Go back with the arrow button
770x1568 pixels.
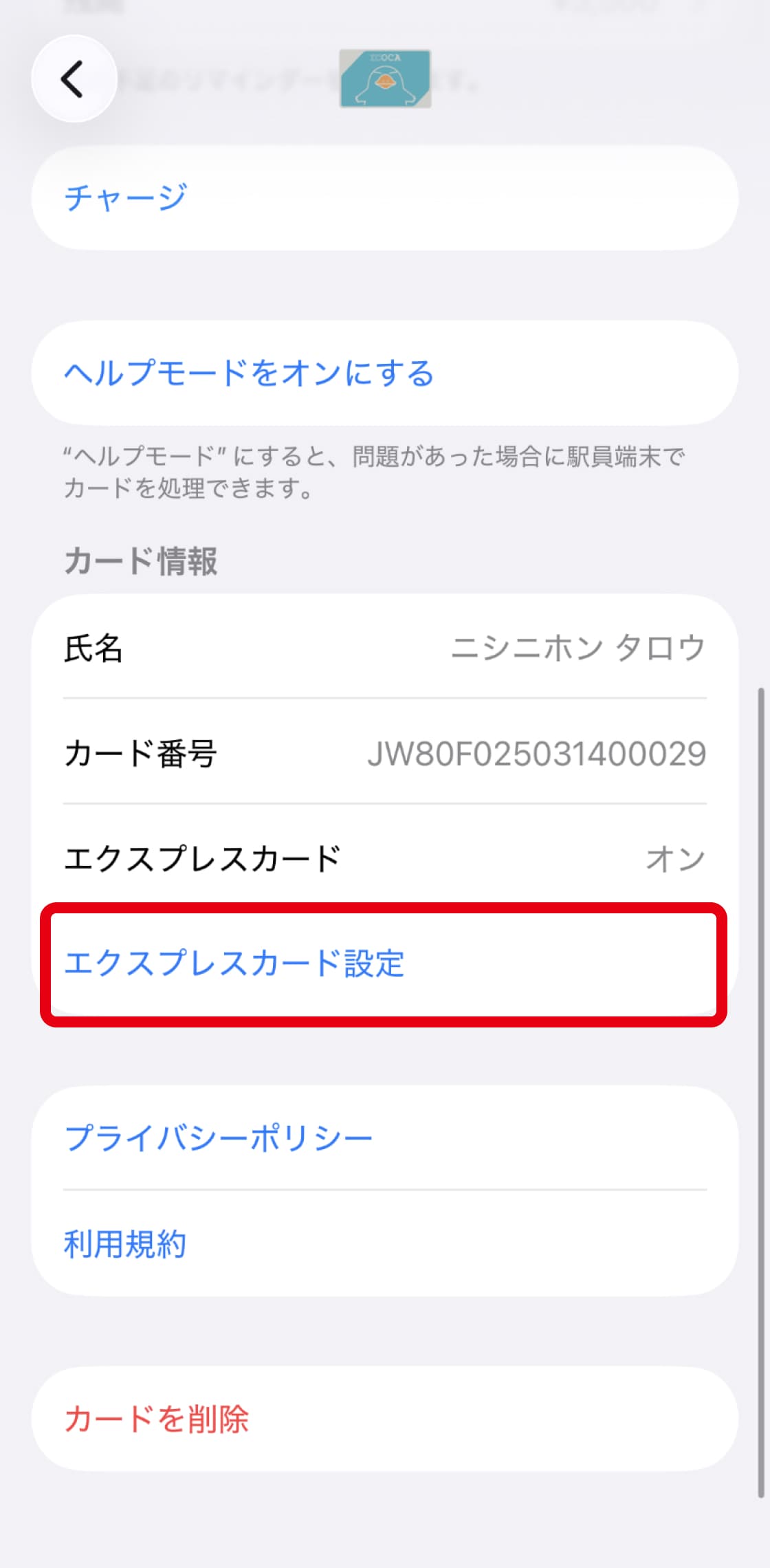[74, 79]
